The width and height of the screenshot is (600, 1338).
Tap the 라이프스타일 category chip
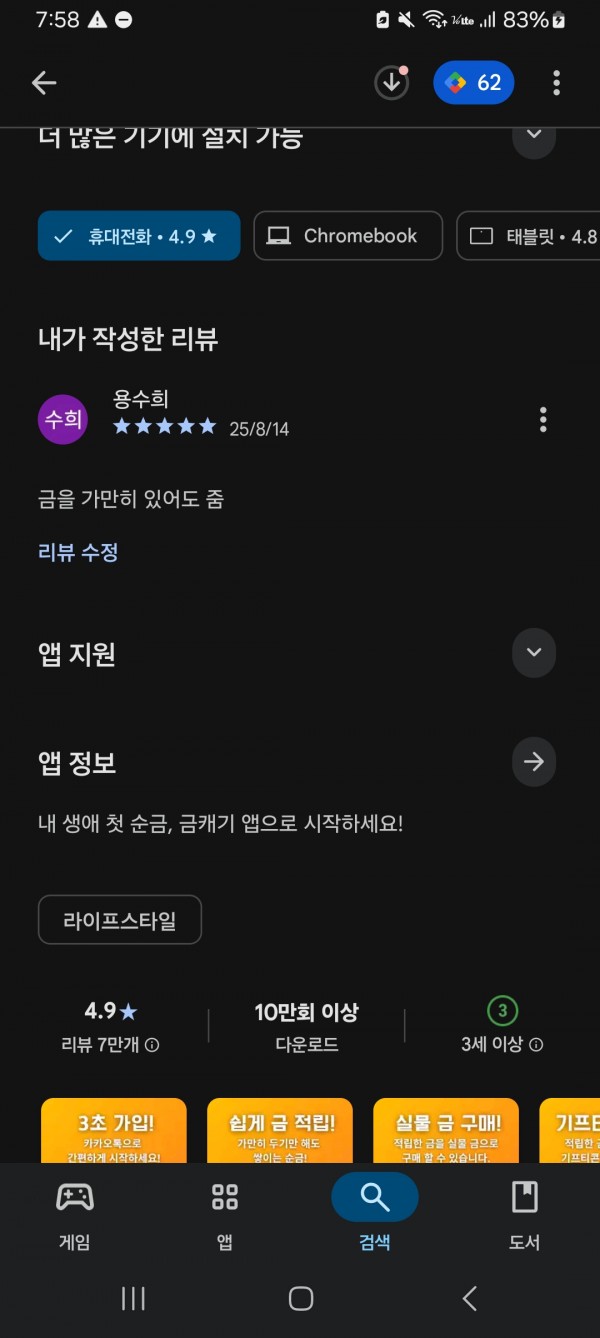[x=120, y=920]
